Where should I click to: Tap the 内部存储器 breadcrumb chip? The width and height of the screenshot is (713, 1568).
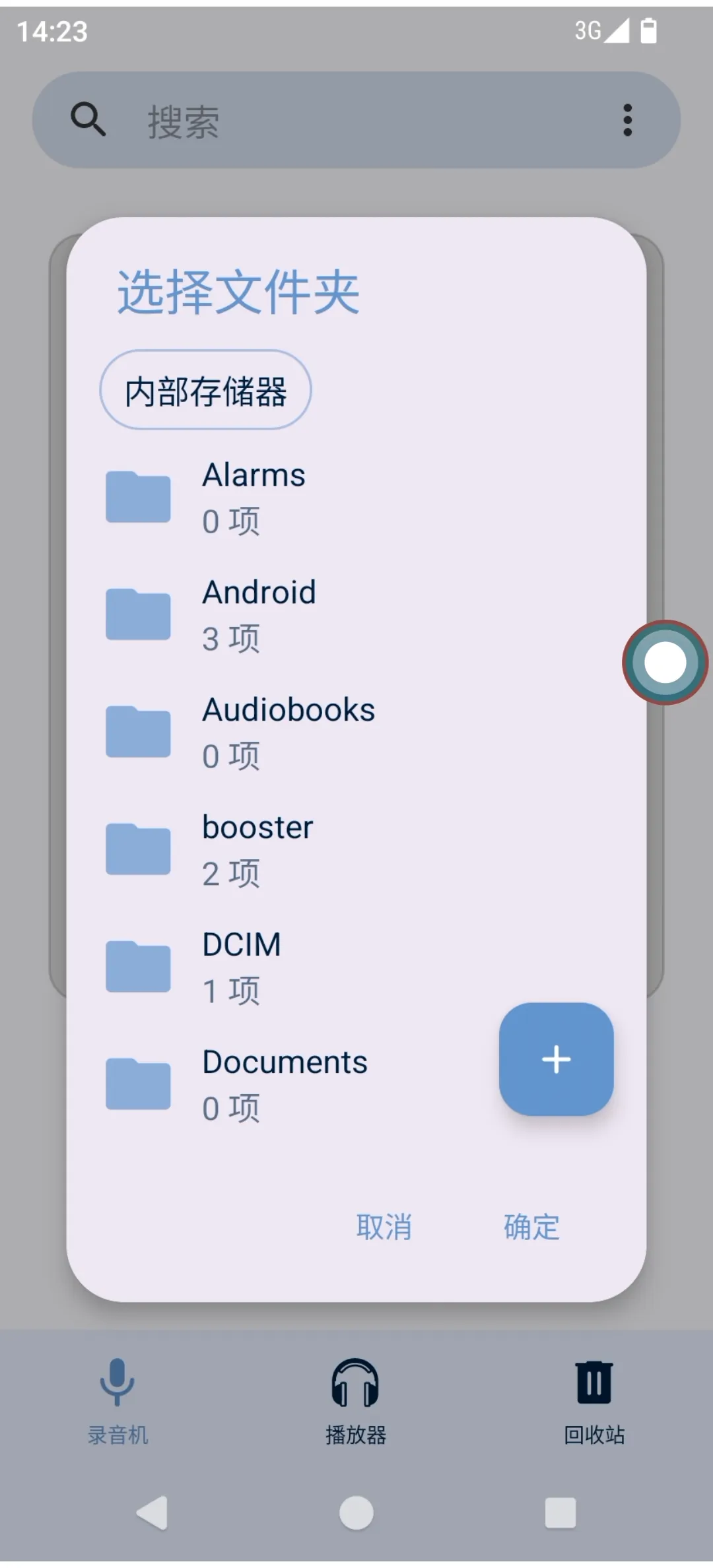click(x=205, y=390)
